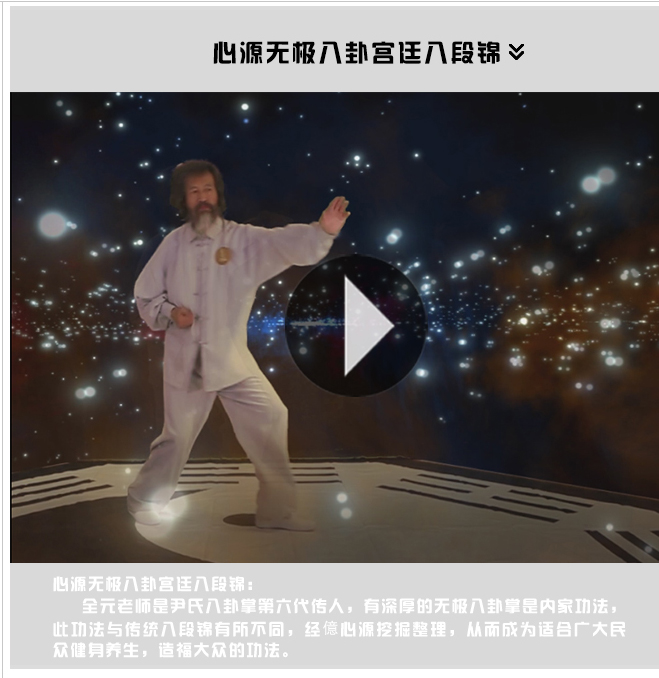The image size is (659, 678).
Task: Play the 心源无极八卦宫廷八段锦 video
Action: click(356, 326)
